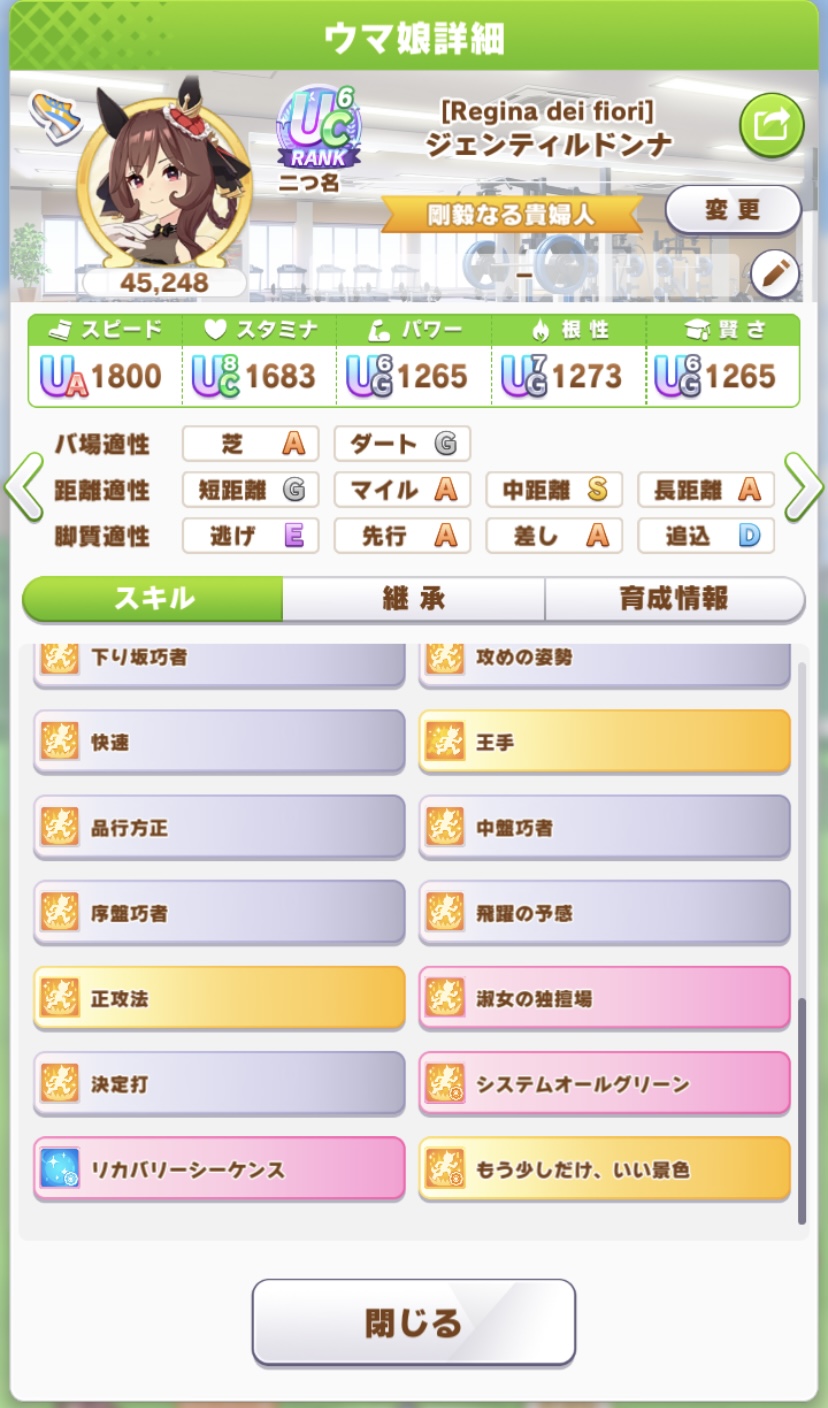This screenshot has width=828, height=1408.
Task: Tap the green share icon
Action: [771, 125]
